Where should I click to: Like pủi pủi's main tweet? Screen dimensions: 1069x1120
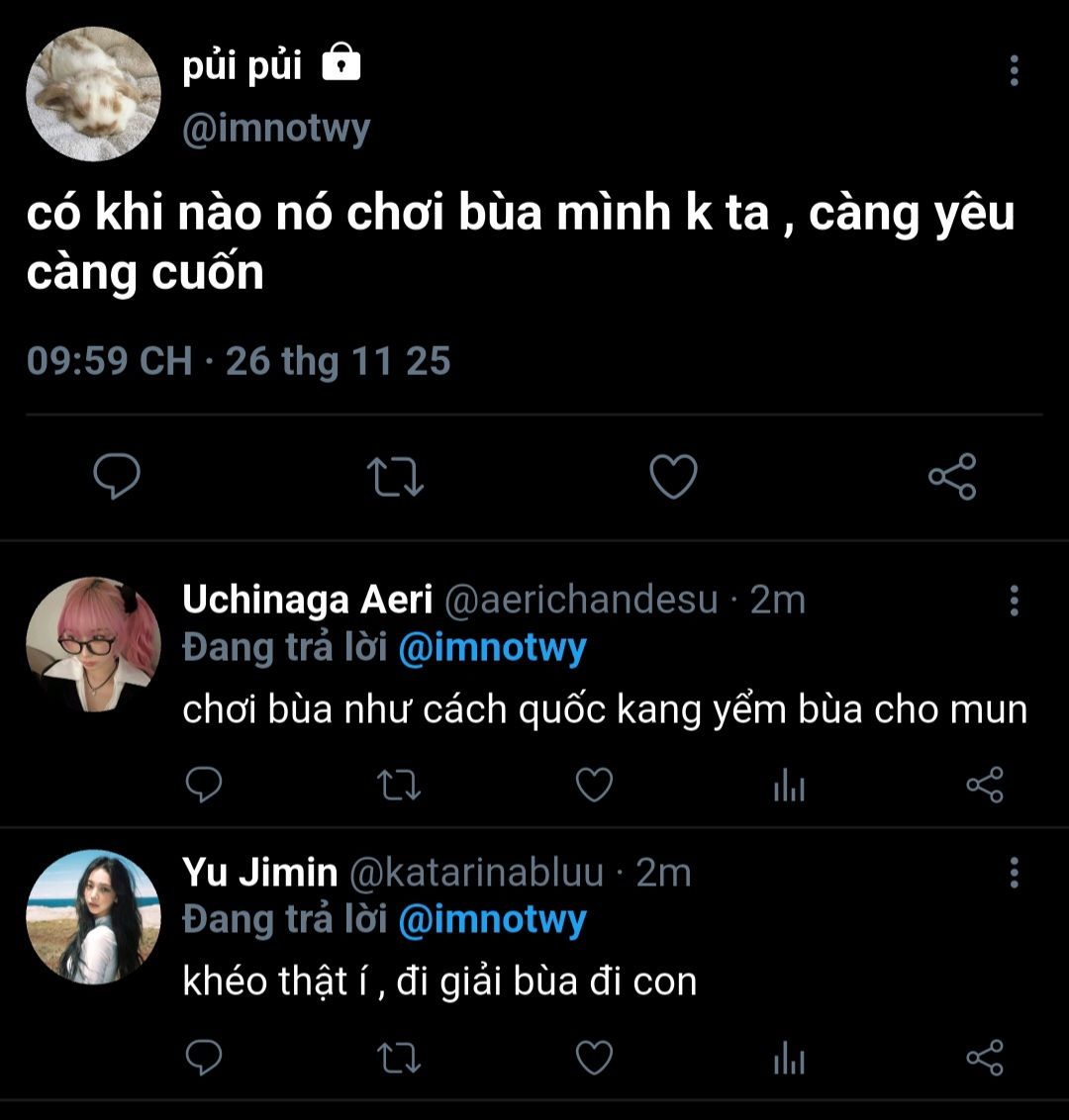[673, 478]
